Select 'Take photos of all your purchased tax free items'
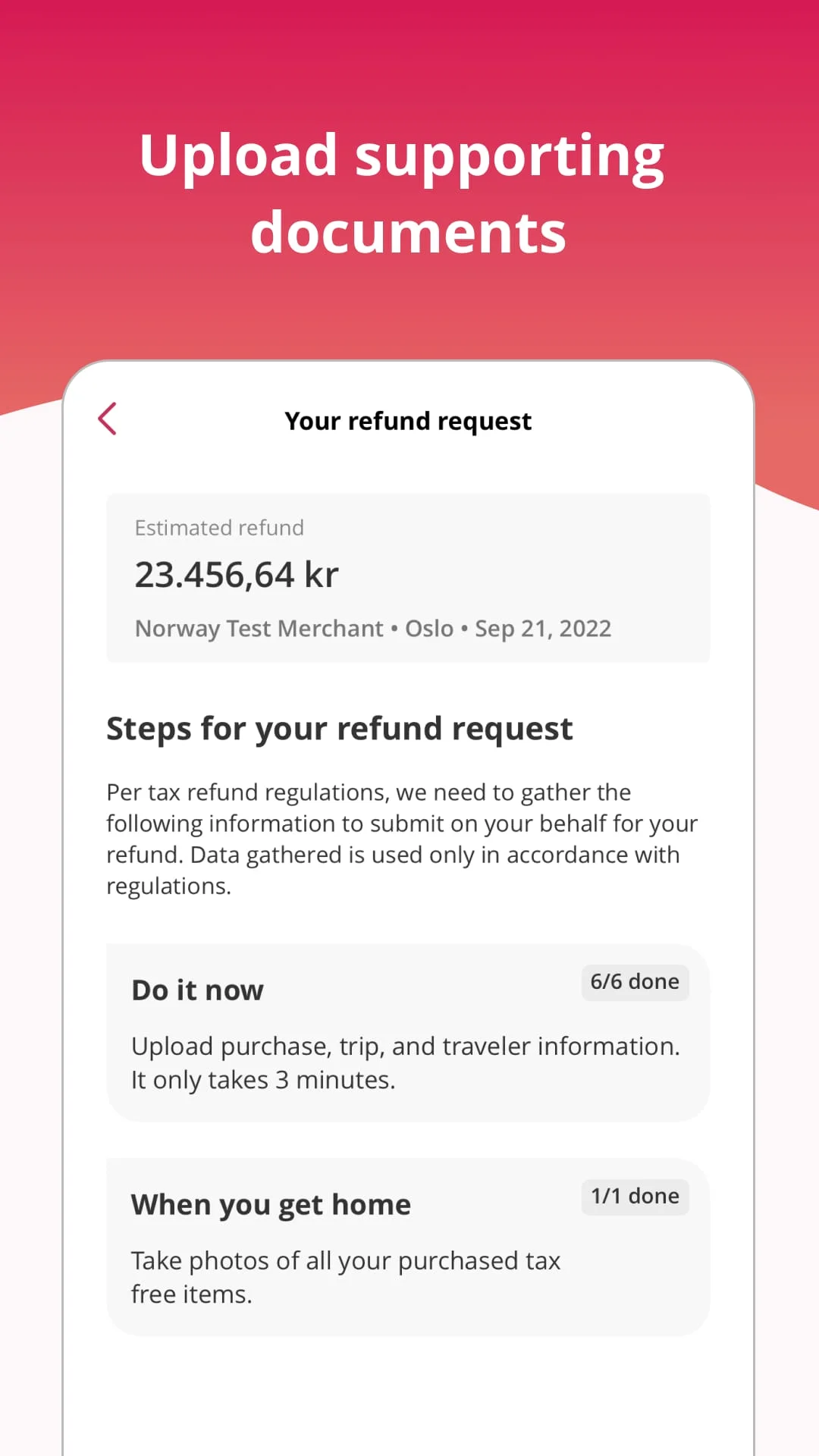This screenshot has width=819, height=1456. pos(345,1276)
